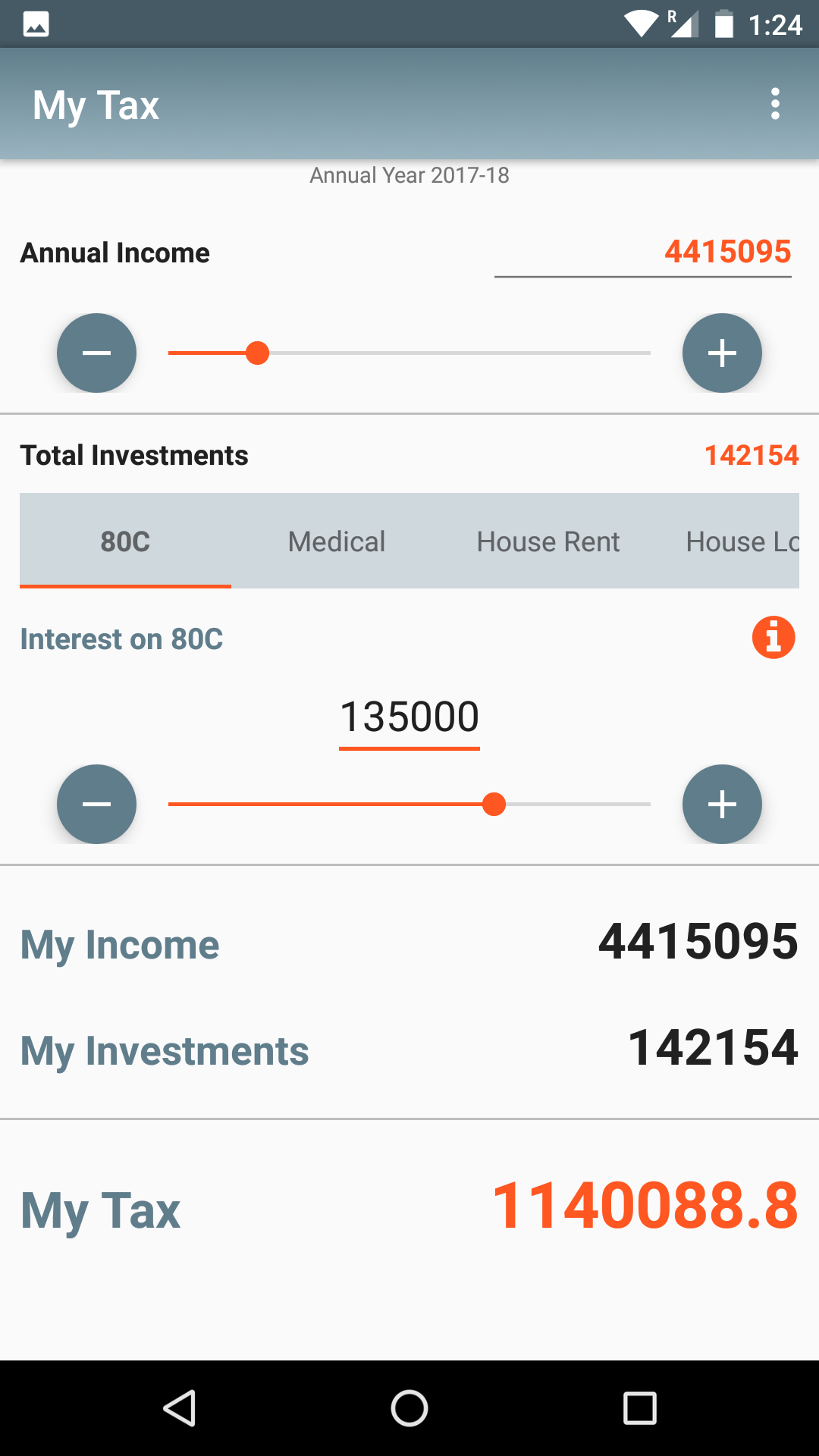This screenshot has width=819, height=1456.
Task: Edit the 80C amount 135000
Action: 409,717
